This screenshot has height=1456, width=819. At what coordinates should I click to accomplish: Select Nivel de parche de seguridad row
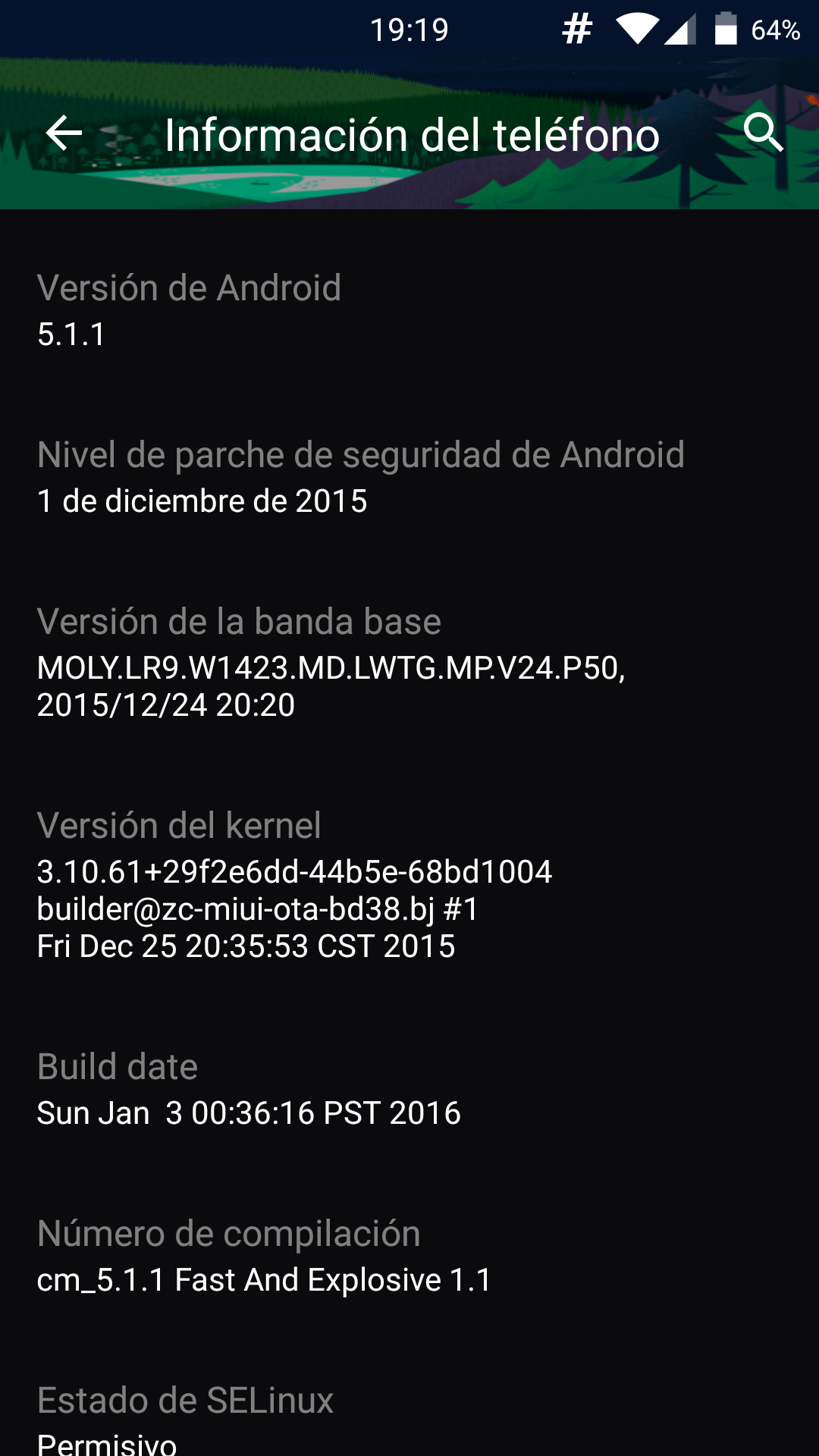click(x=409, y=478)
